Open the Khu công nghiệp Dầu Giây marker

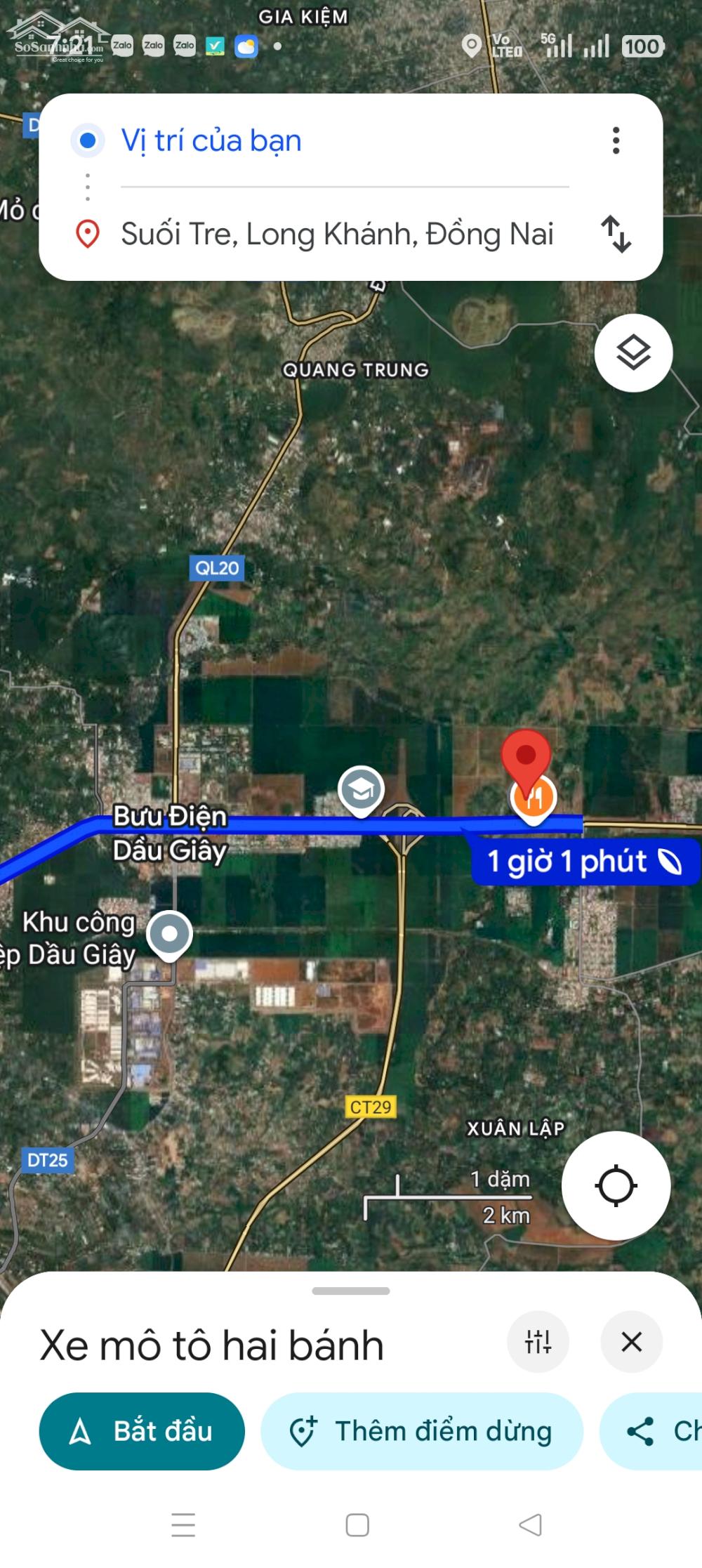coord(169,934)
